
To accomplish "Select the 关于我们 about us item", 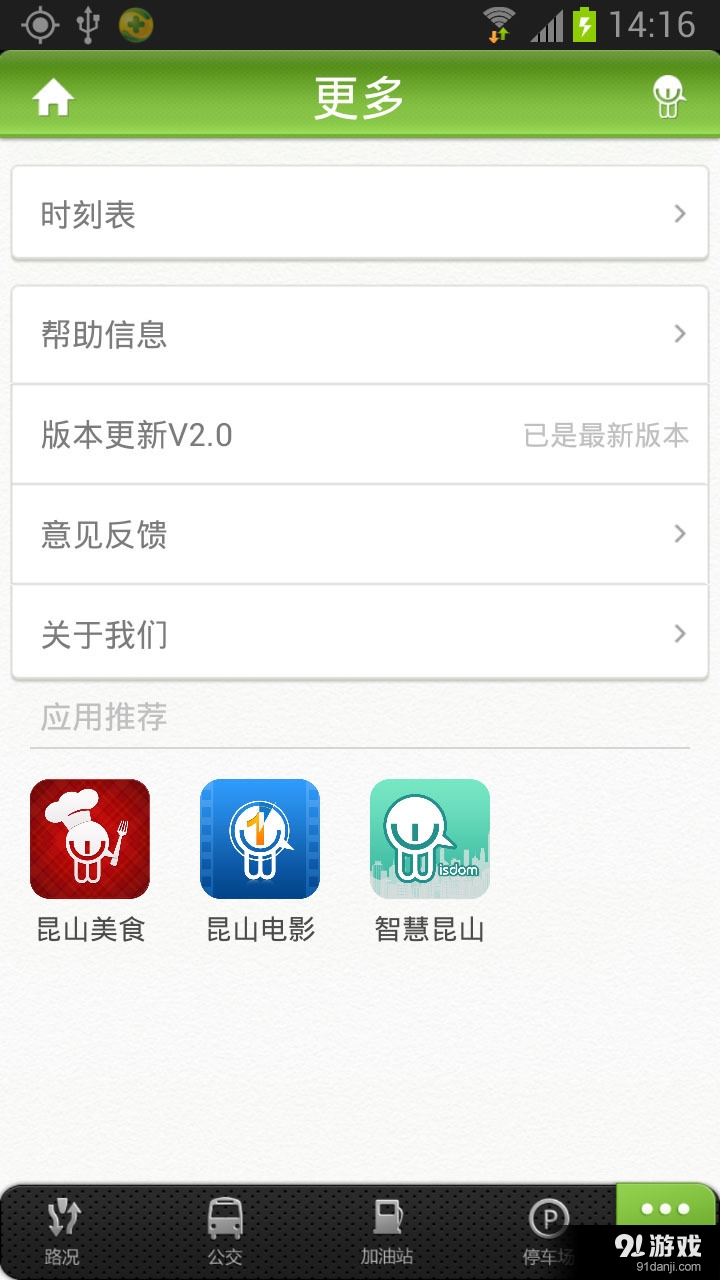I will coord(359,634).
